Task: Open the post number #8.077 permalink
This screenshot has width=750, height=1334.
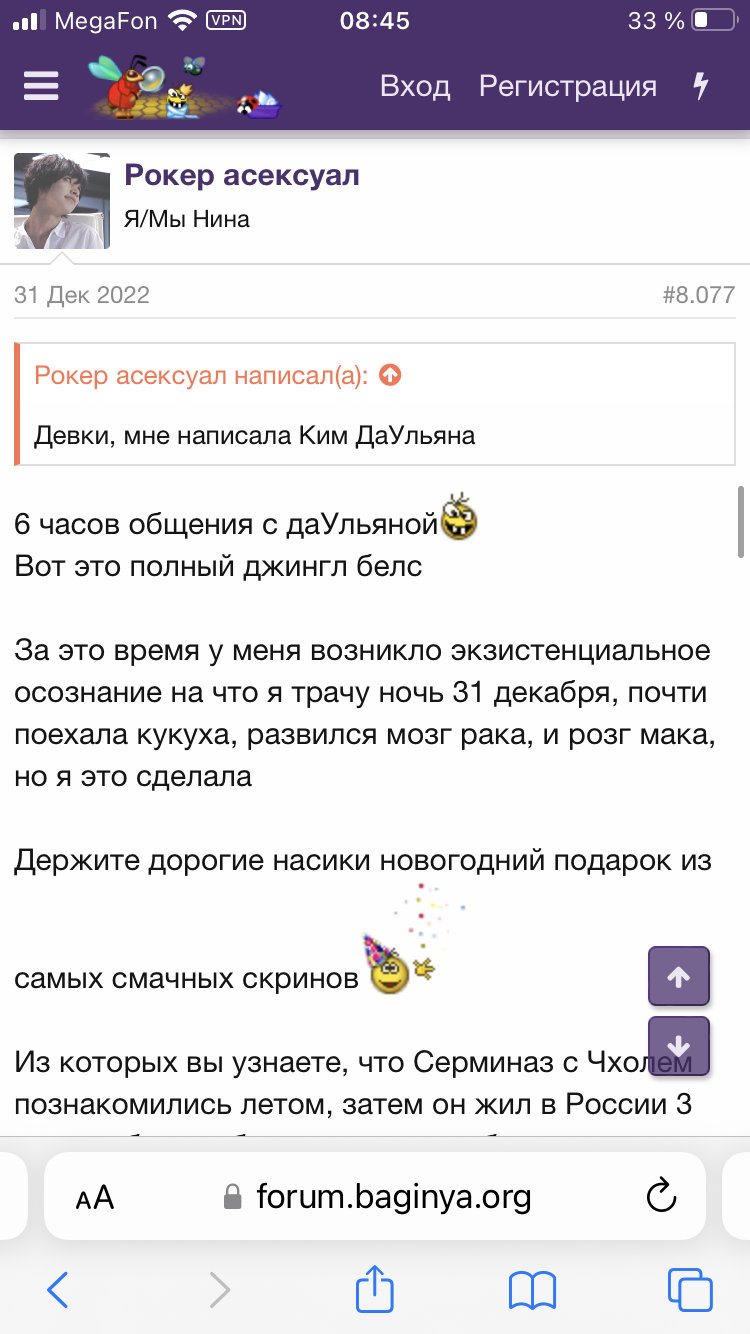Action: (x=698, y=295)
